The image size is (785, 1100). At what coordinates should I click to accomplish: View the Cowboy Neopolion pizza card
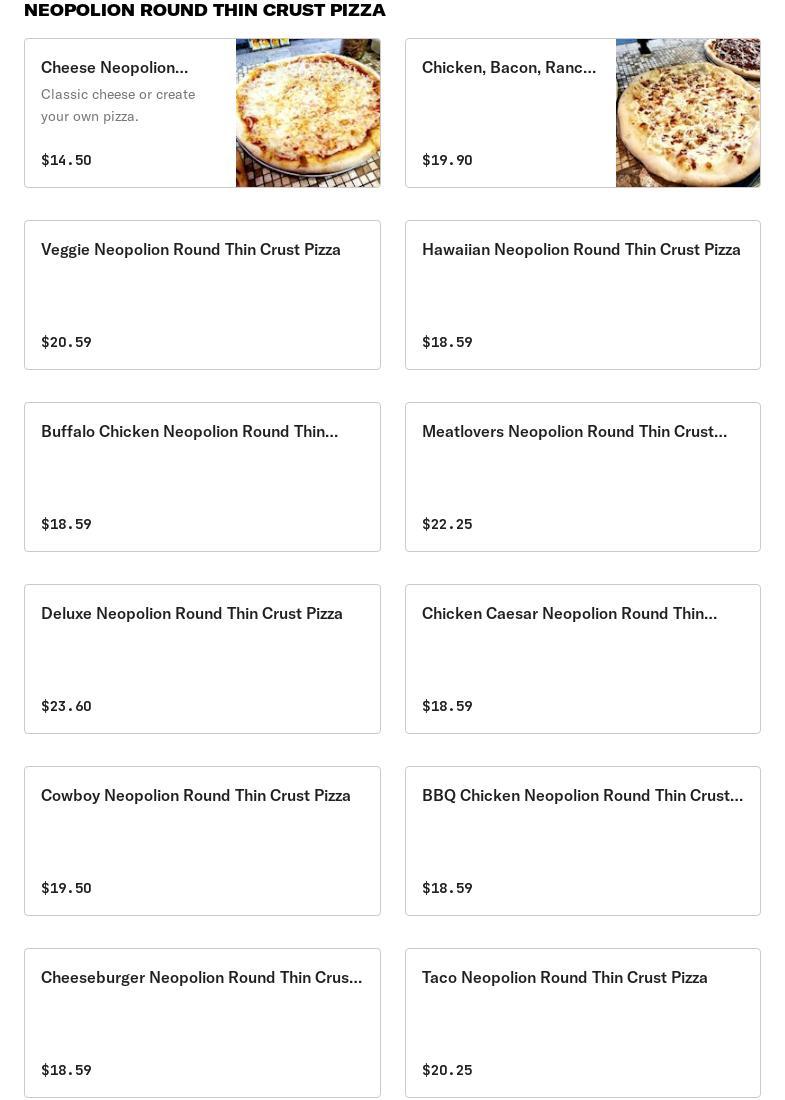click(202, 841)
